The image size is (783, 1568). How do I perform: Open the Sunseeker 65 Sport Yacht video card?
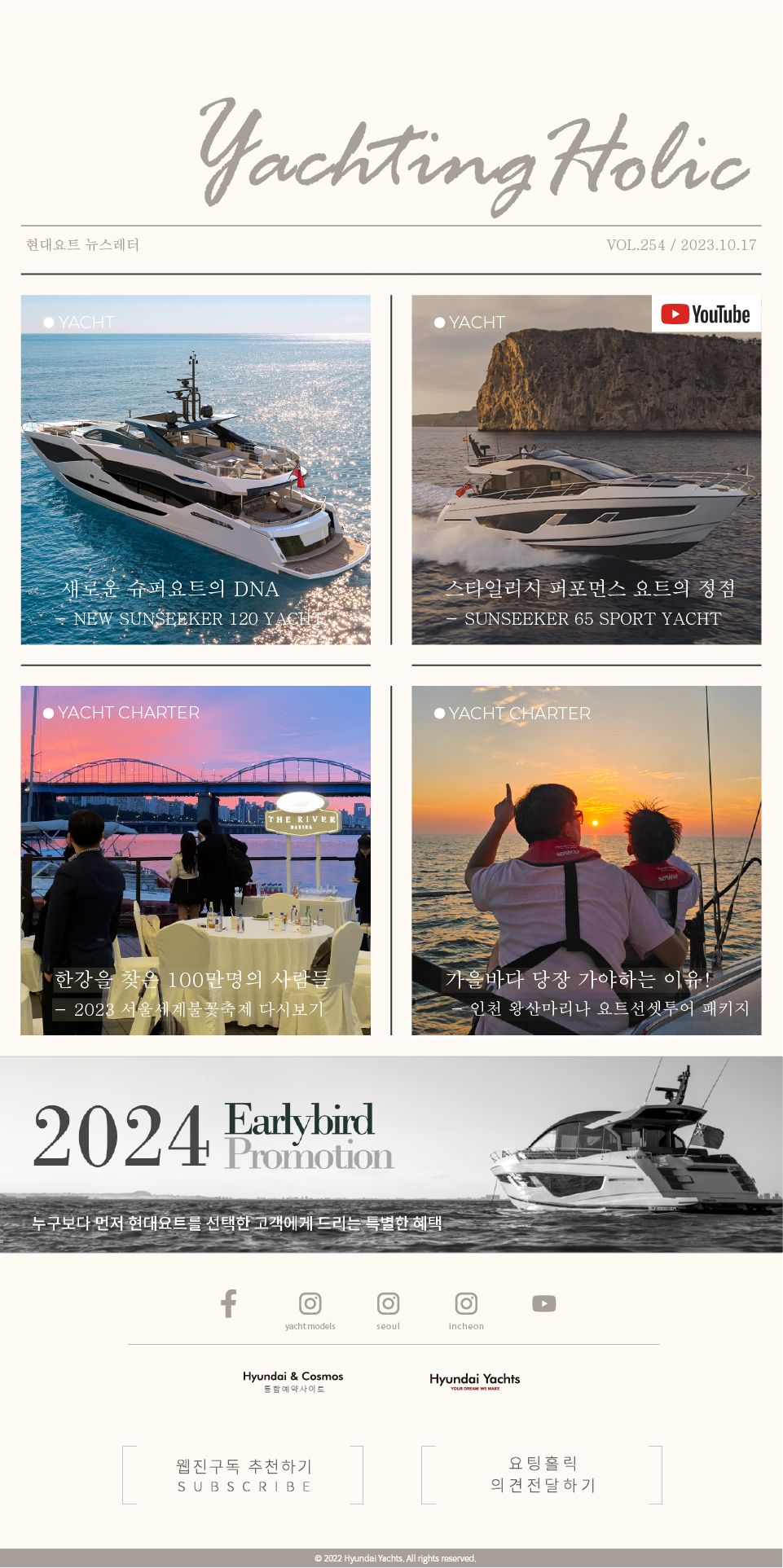click(x=587, y=470)
